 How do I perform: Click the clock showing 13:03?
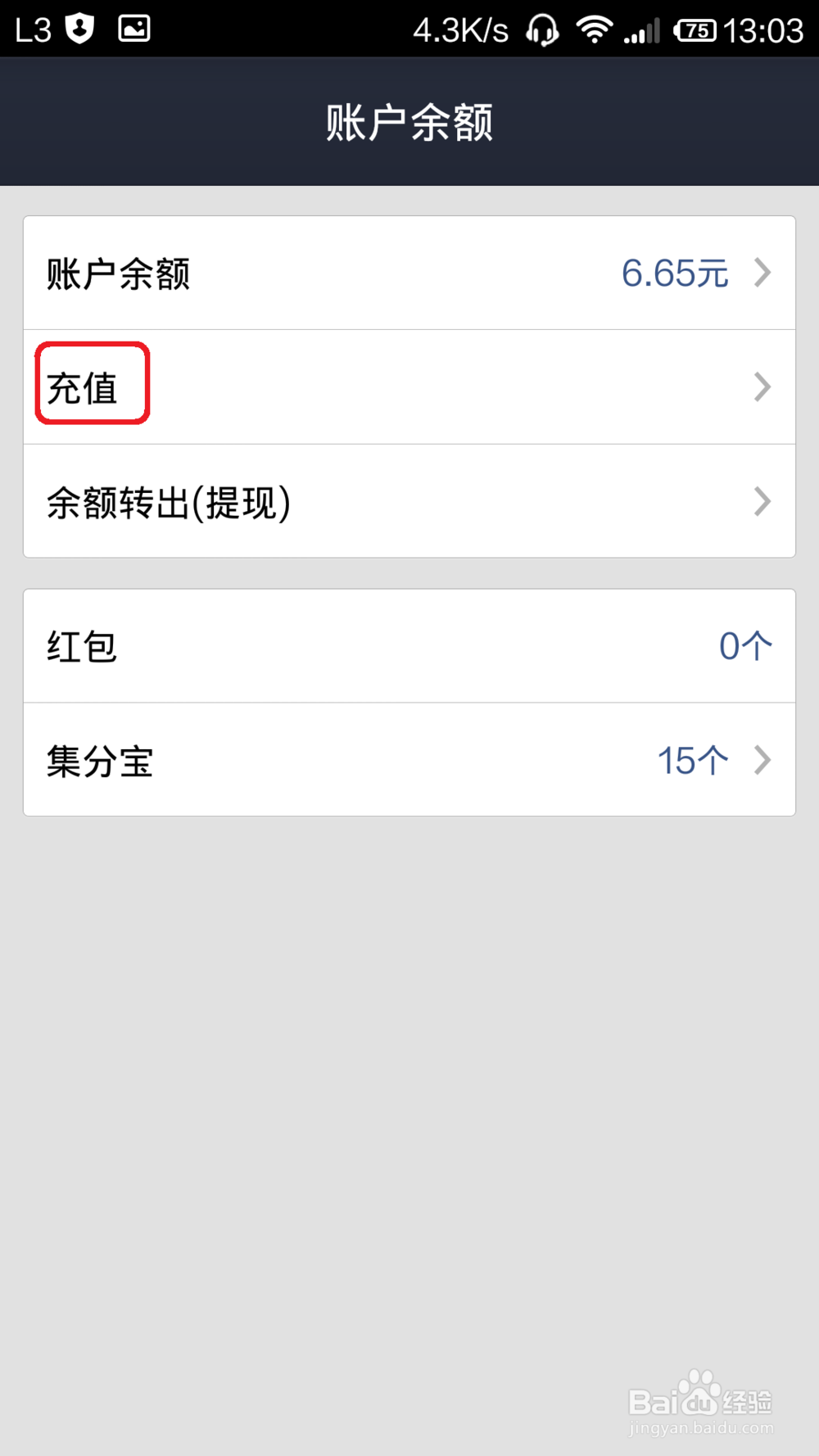coord(764,28)
